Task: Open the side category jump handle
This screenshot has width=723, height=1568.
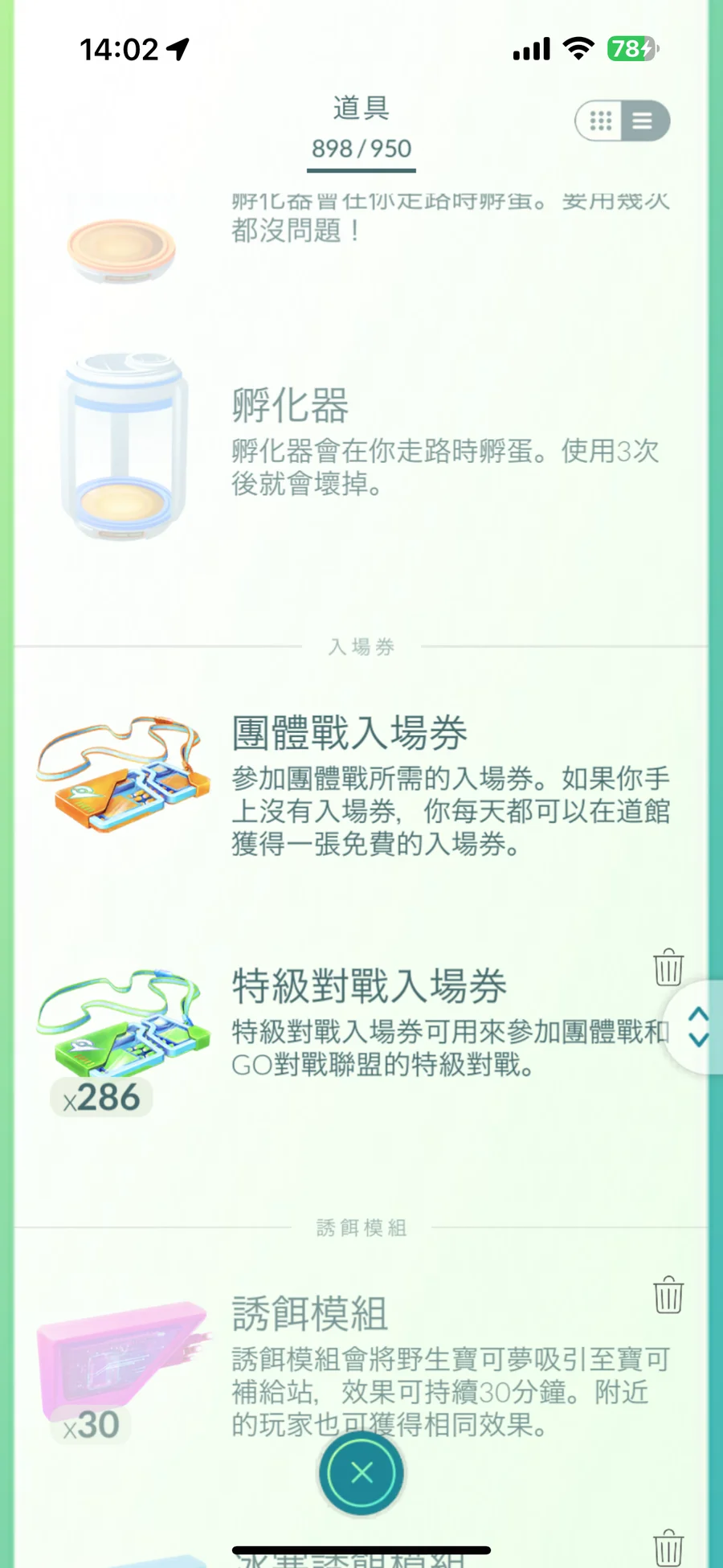Action: click(697, 1026)
